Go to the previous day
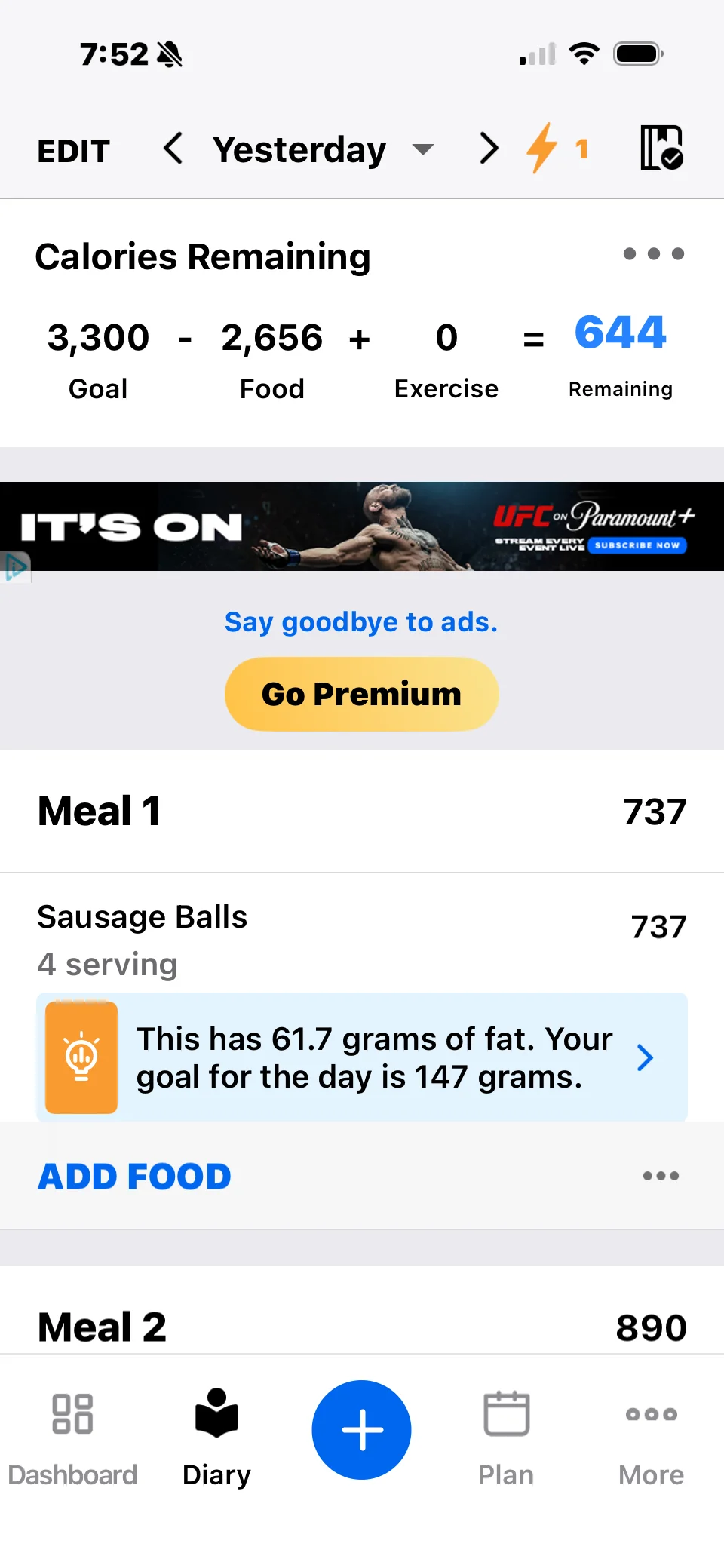724x1568 pixels. click(173, 149)
